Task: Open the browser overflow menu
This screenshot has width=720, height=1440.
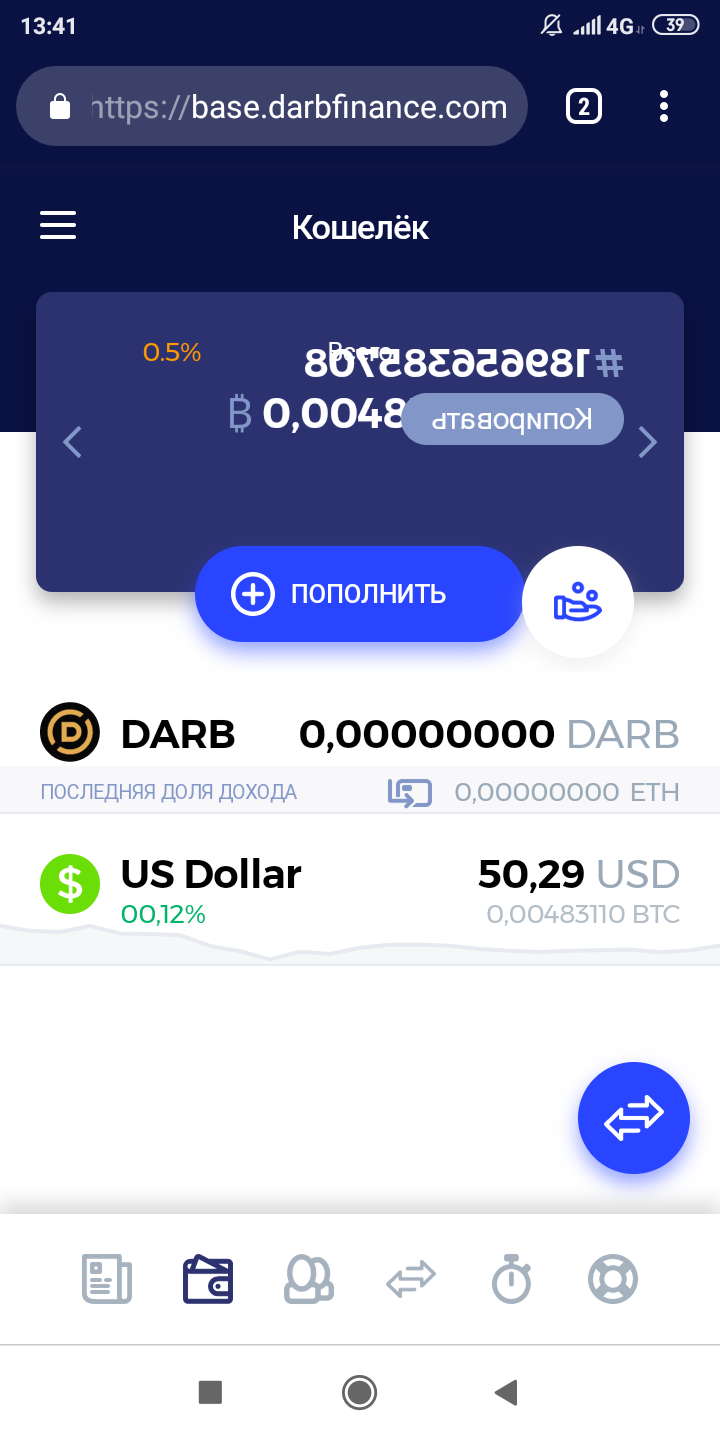Action: (664, 106)
